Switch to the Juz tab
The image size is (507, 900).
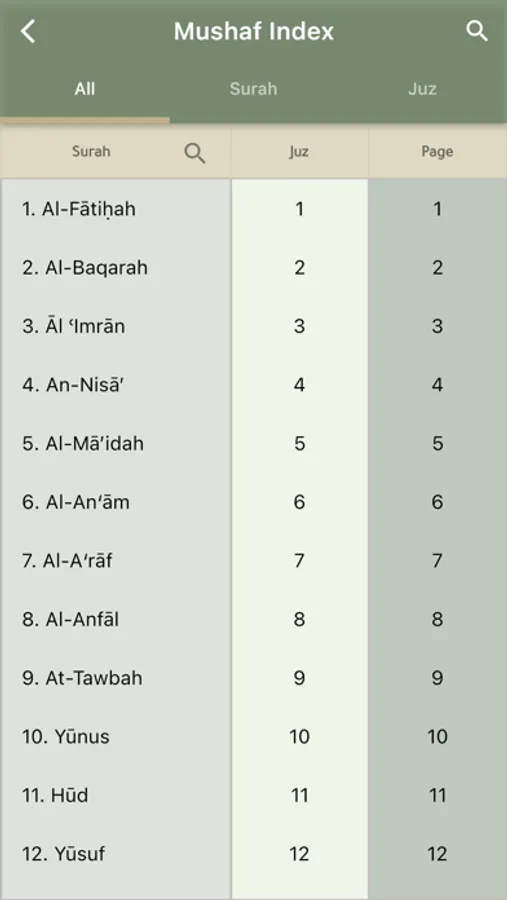click(x=423, y=89)
